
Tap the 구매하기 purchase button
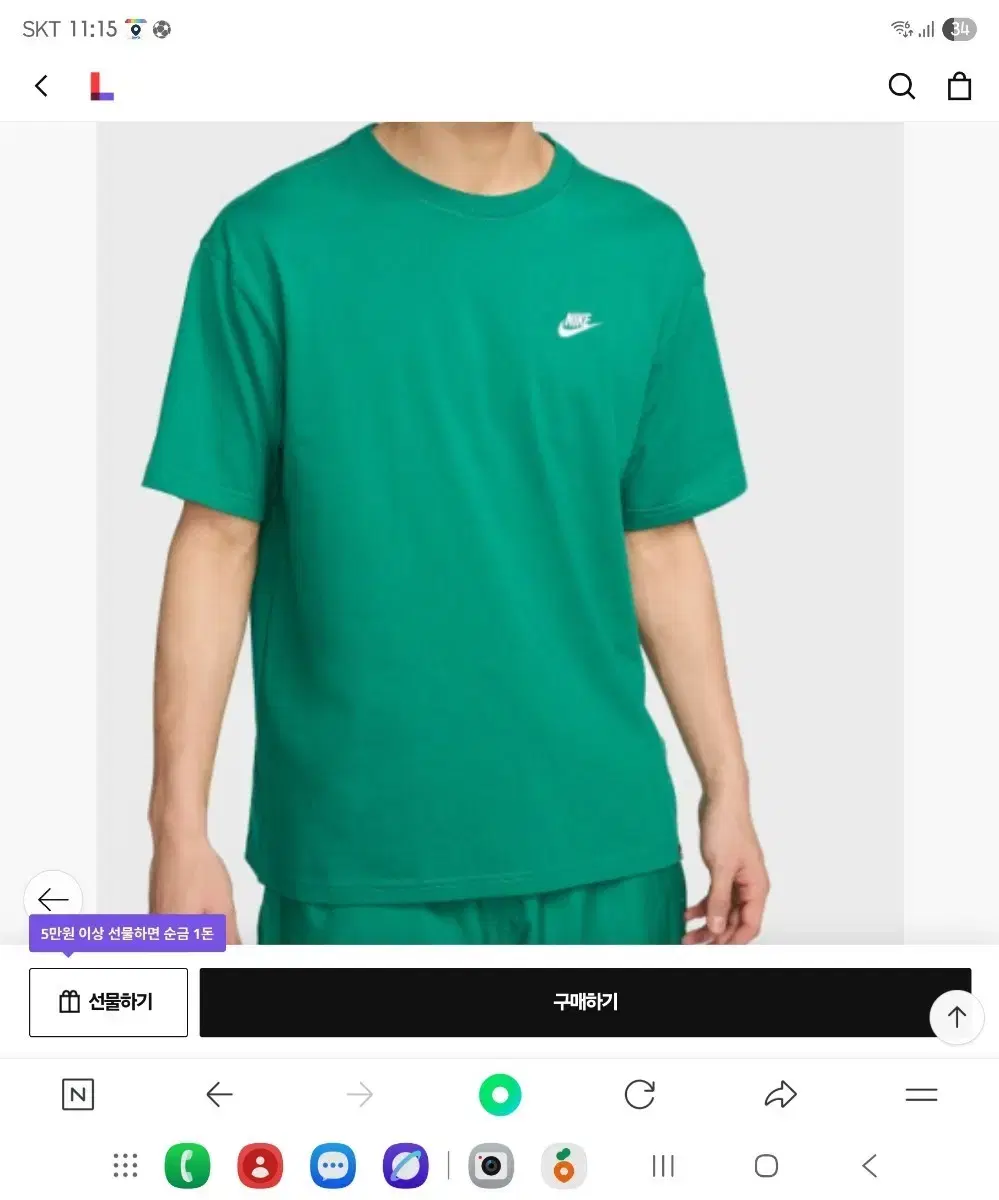[x=585, y=1002]
